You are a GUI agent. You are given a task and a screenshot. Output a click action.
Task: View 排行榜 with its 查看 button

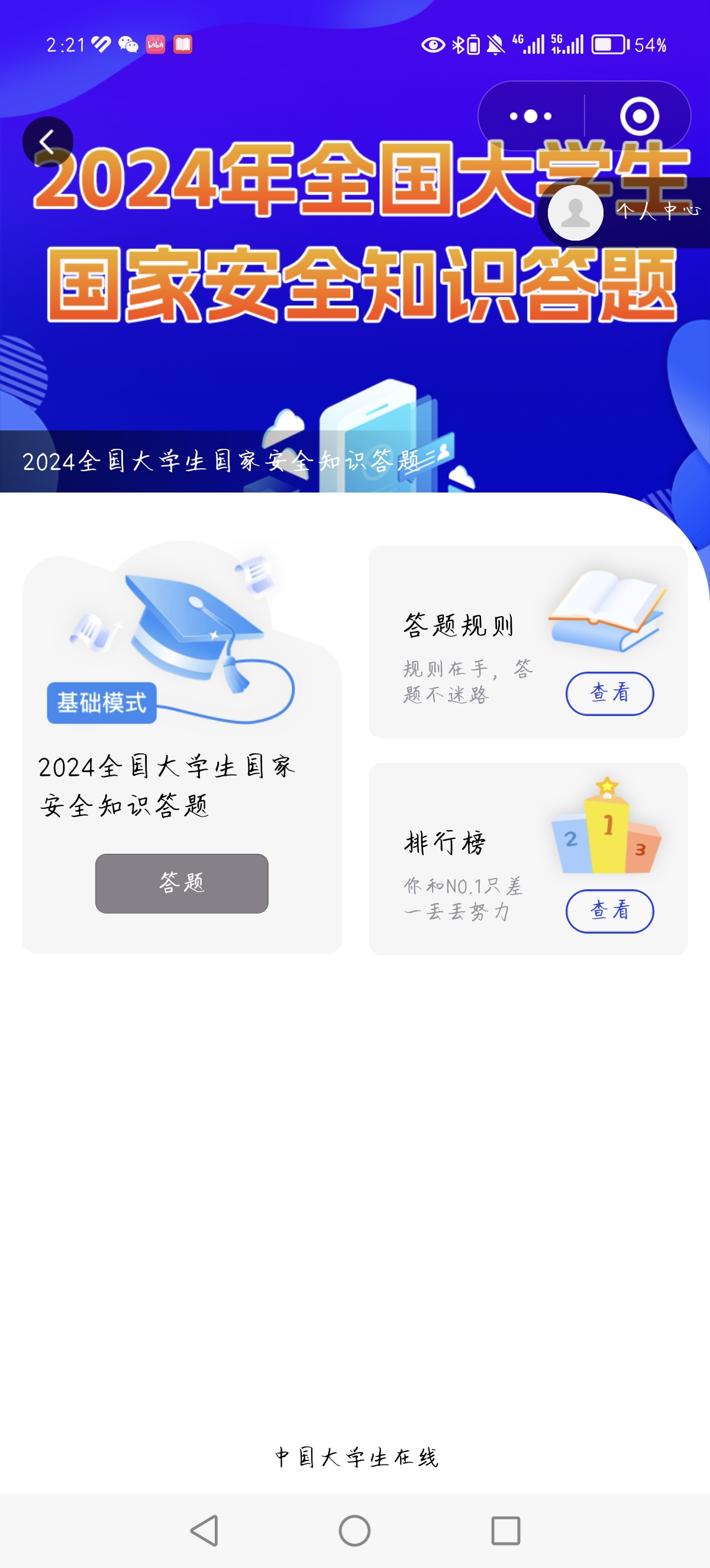pos(609,911)
